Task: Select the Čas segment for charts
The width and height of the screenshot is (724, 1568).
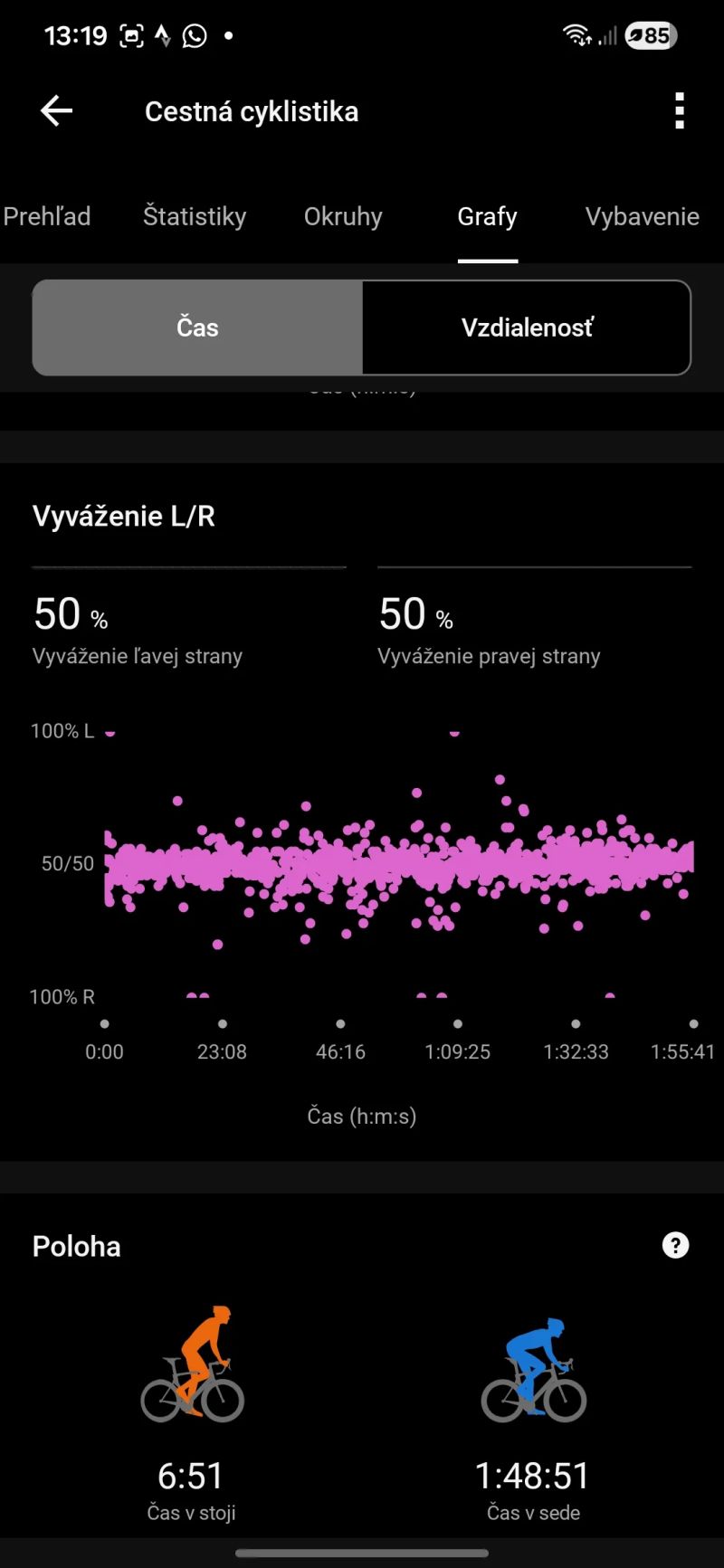Action: [197, 328]
